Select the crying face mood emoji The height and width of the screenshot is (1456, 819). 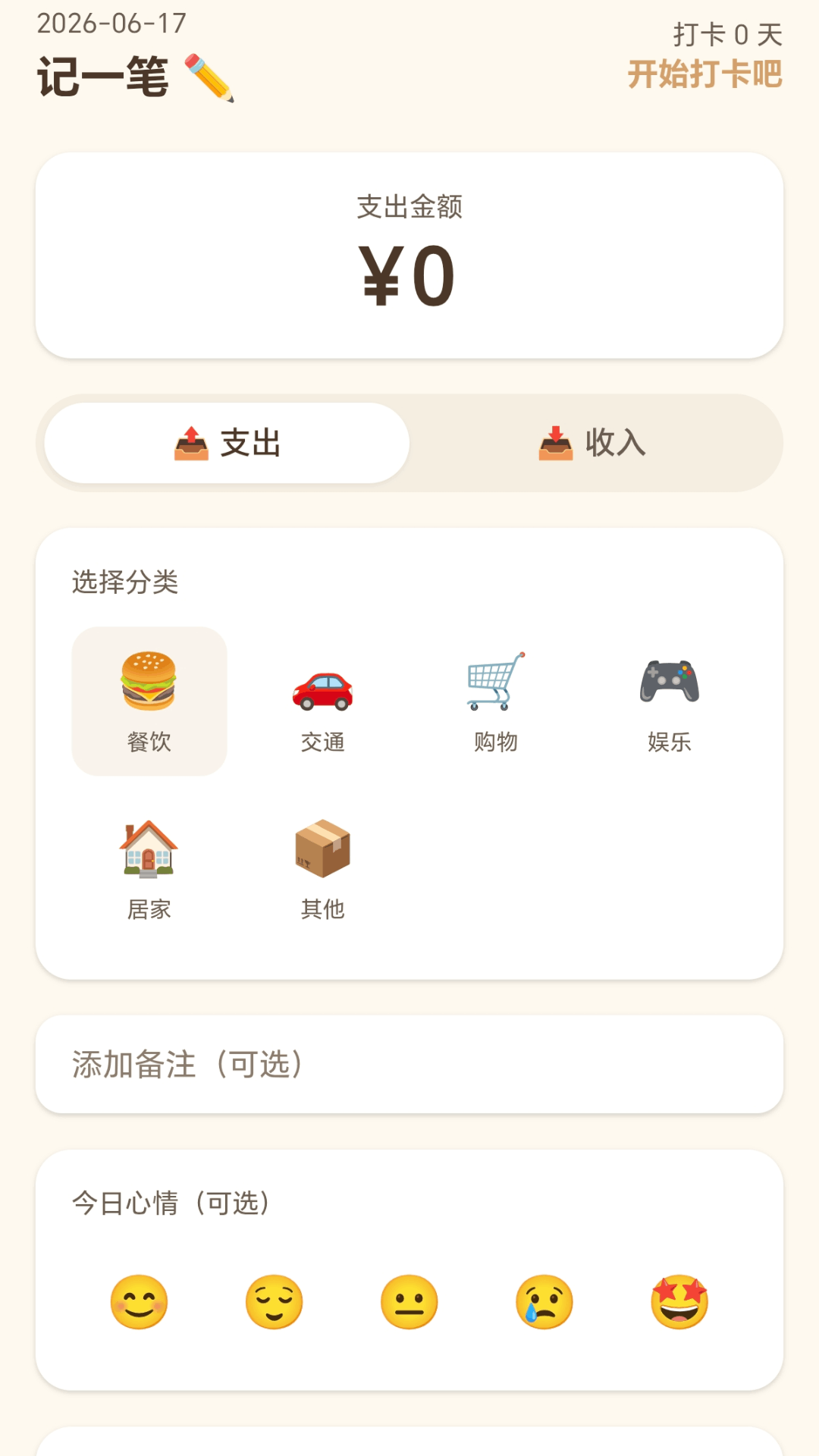[x=544, y=1302]
